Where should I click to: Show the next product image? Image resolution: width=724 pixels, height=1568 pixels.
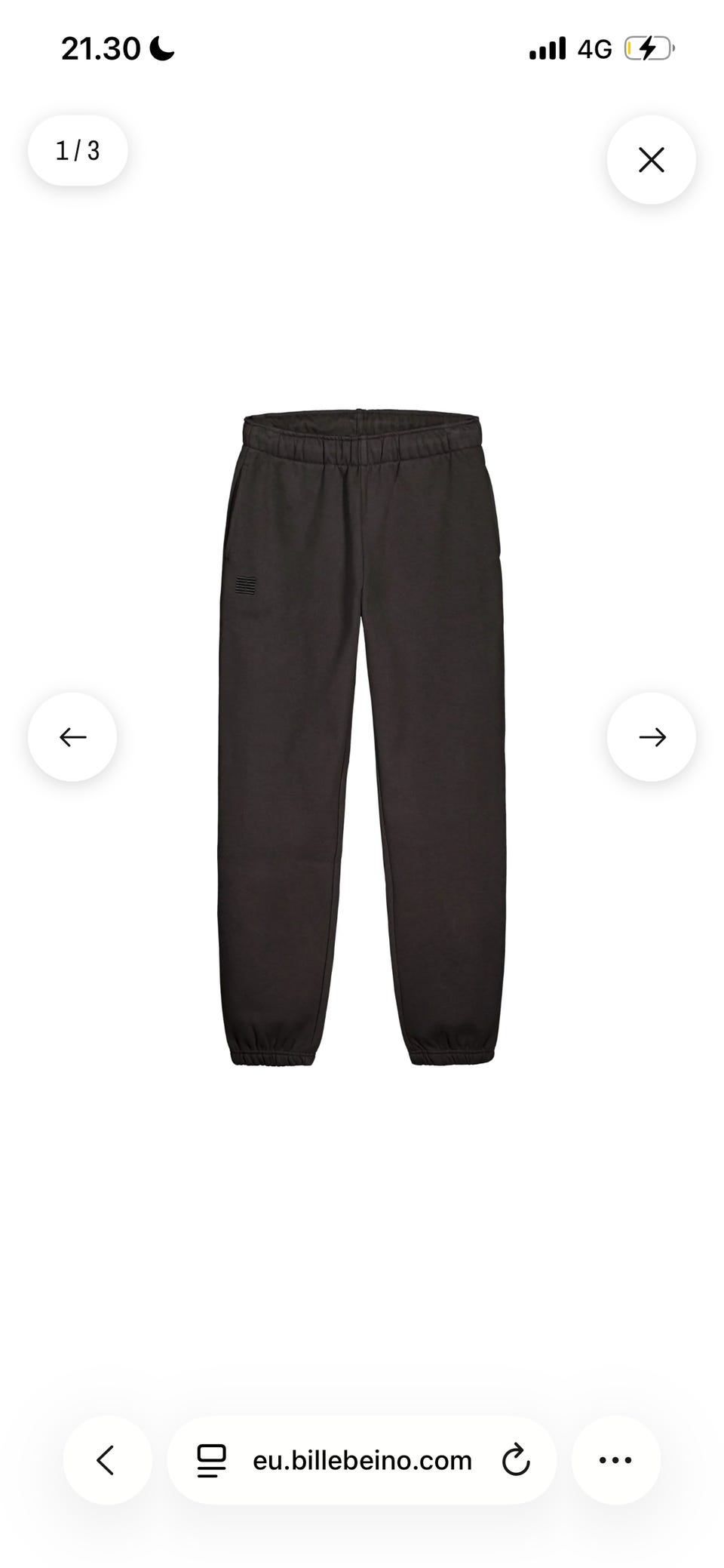click(x=651, y=736)
